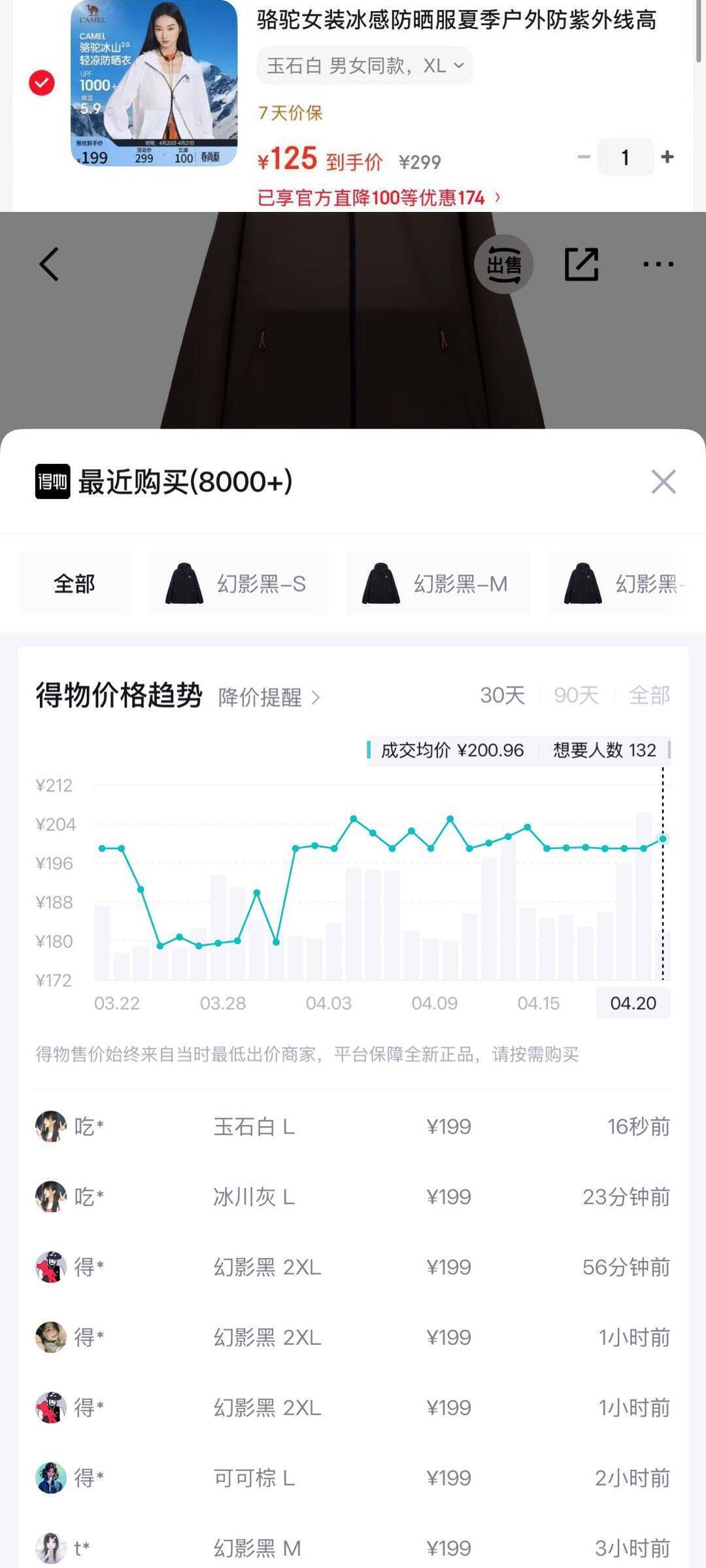
Task: Switch price trend to 30天
Action: [502, 695]
